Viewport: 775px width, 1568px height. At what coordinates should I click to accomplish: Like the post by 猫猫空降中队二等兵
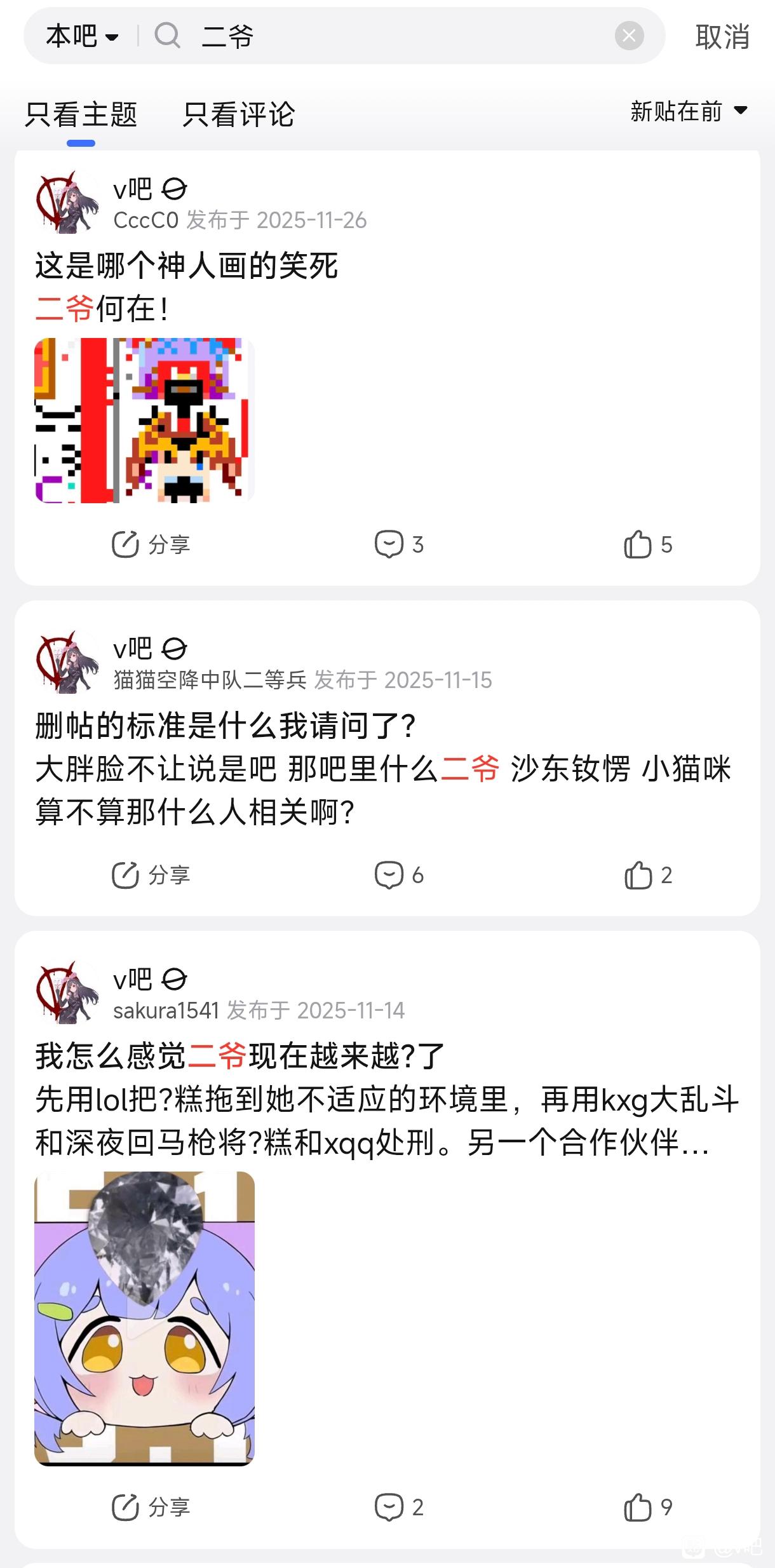[x=648, y=875]
